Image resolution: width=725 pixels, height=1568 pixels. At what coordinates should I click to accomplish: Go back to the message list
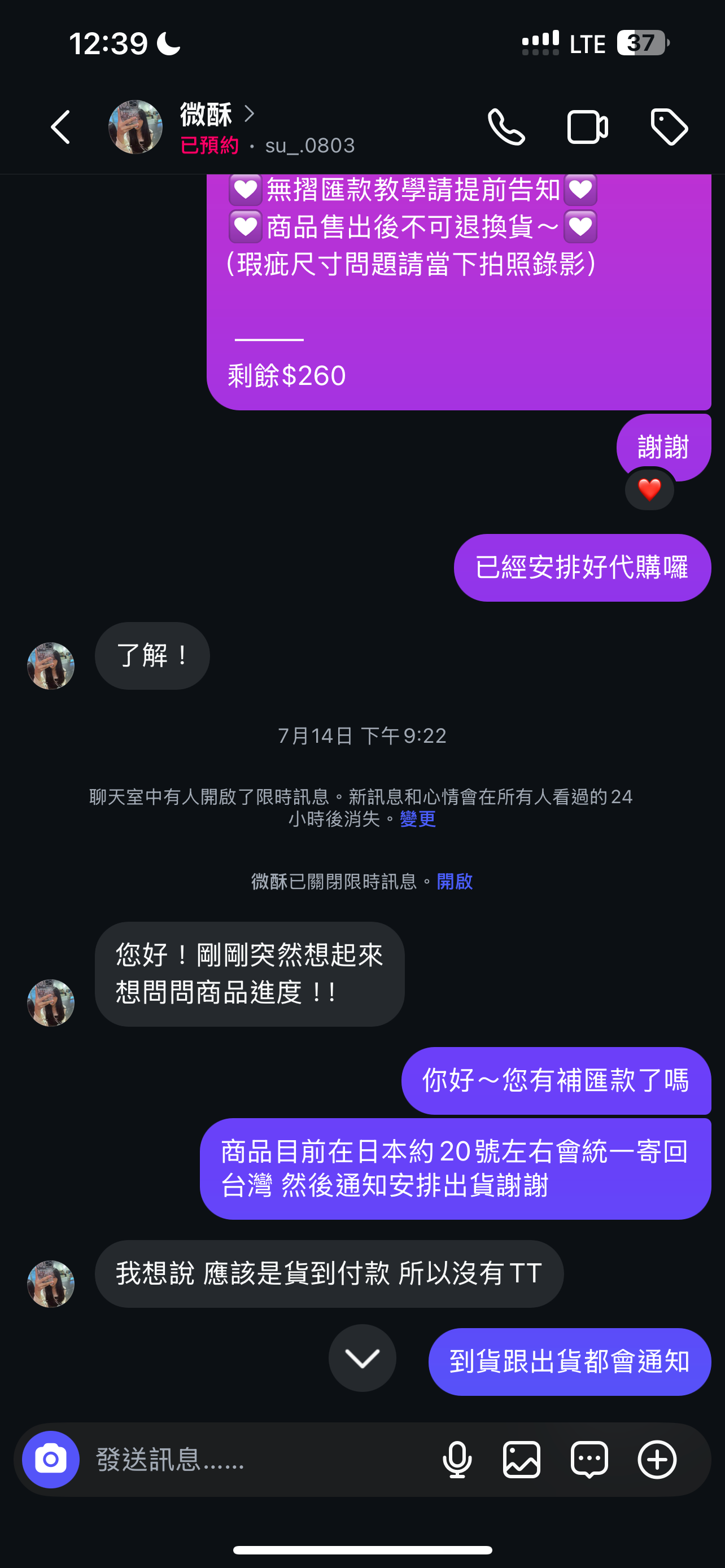(61, 127)
